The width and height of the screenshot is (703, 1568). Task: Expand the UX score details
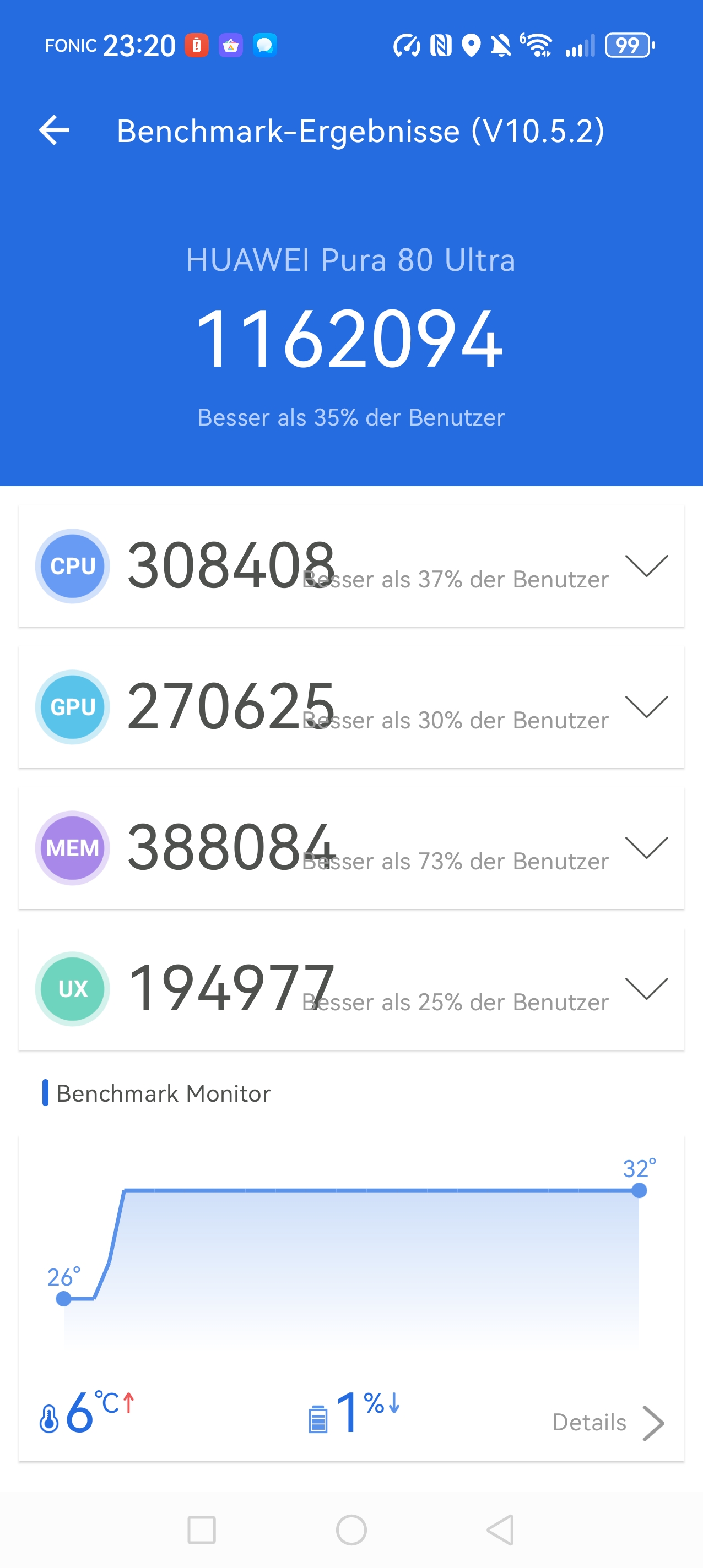pos(646,988)
